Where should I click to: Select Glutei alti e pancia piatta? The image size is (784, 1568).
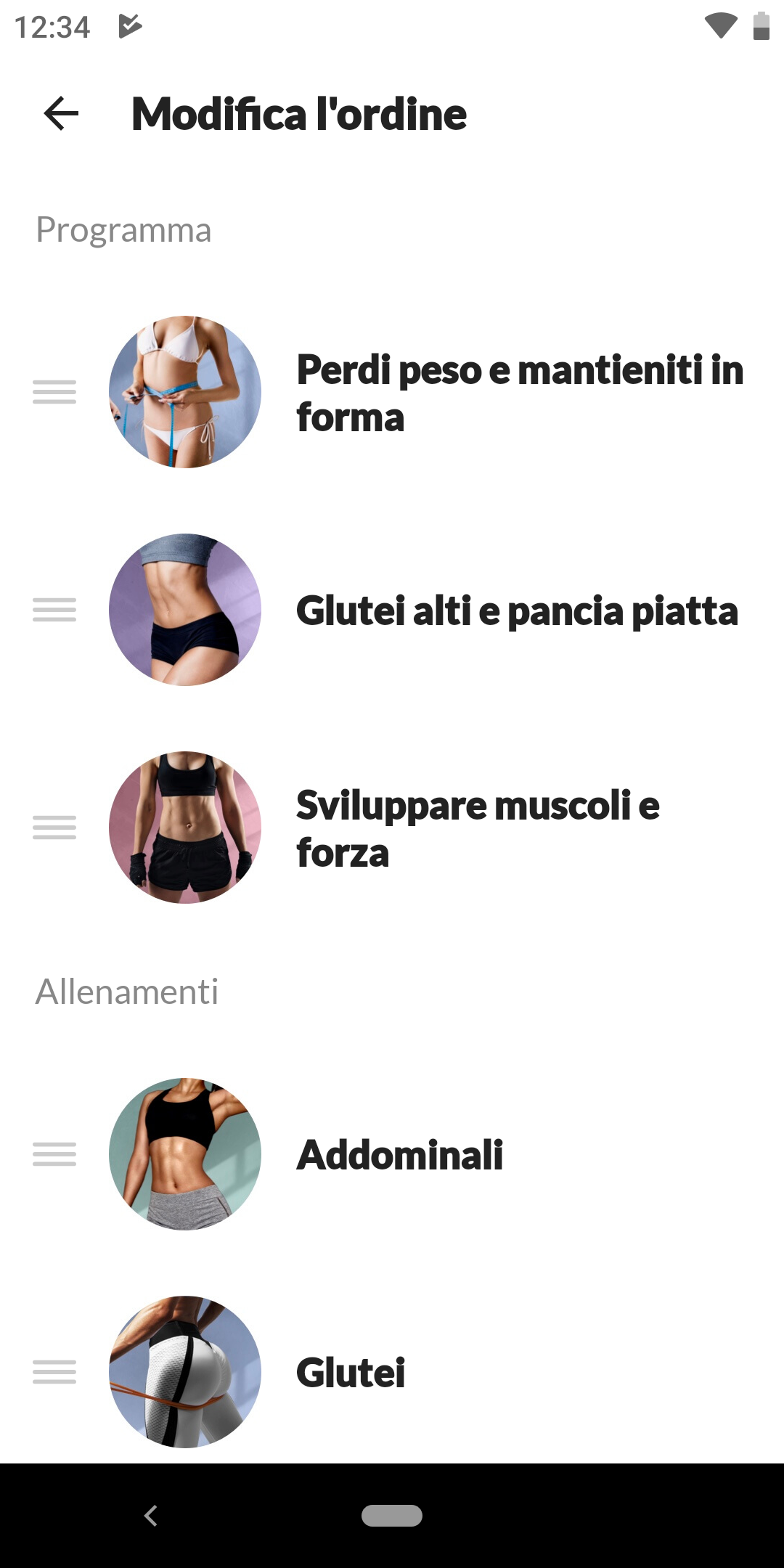point(392,610)
